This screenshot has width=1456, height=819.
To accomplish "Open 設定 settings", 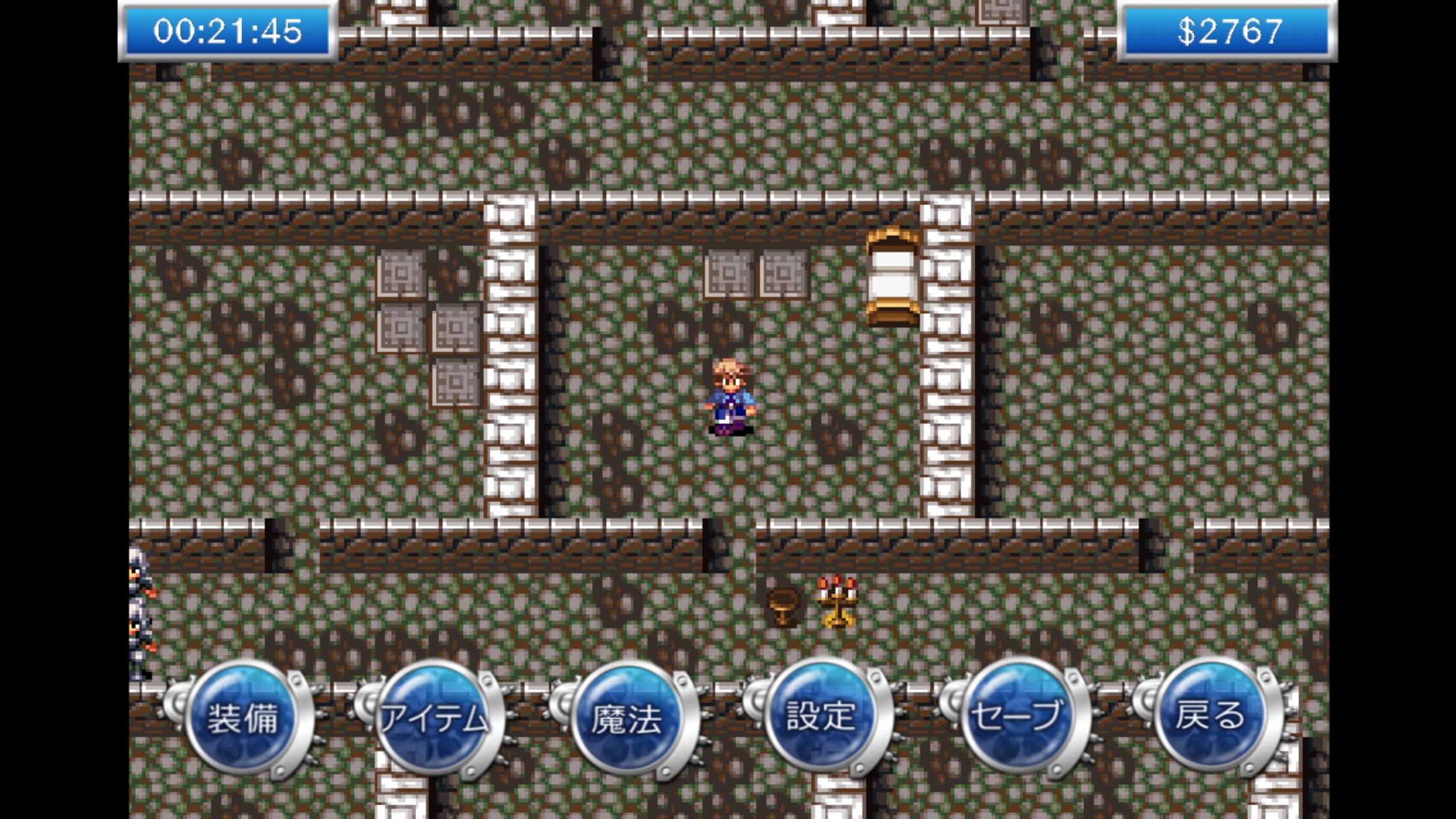I will pos(822,716).
